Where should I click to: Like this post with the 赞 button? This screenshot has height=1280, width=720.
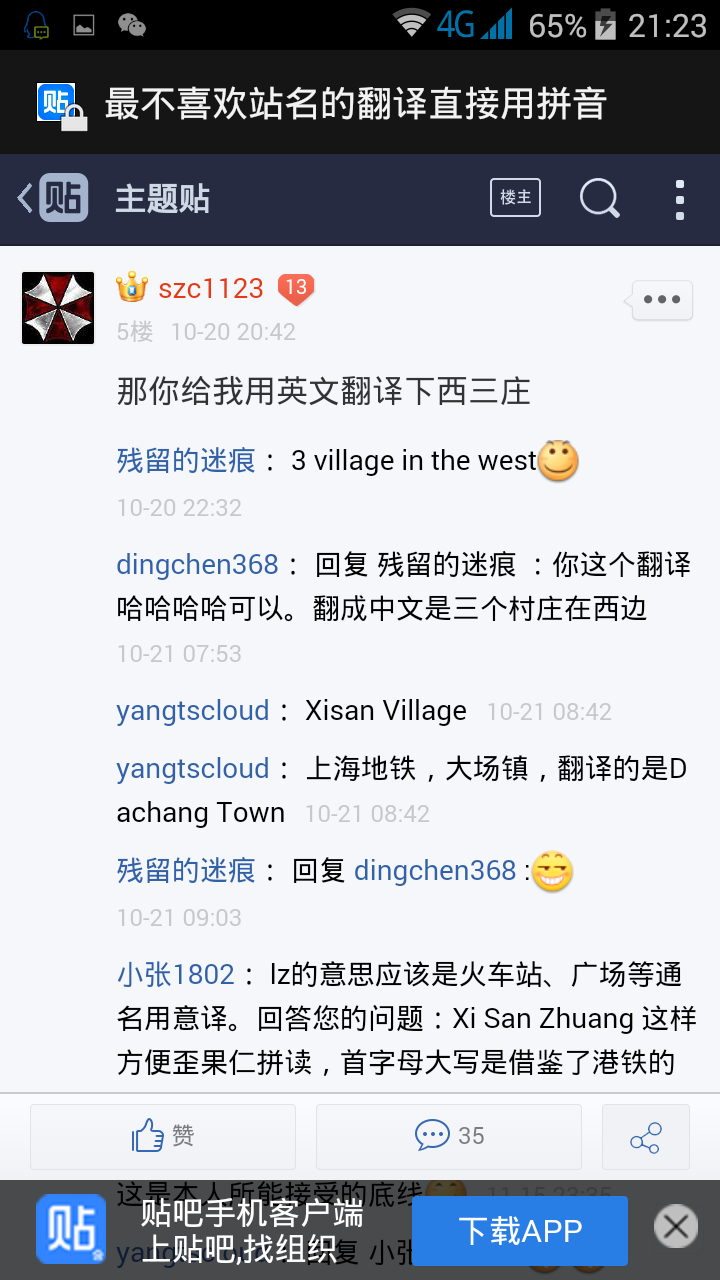[163, 1136]
